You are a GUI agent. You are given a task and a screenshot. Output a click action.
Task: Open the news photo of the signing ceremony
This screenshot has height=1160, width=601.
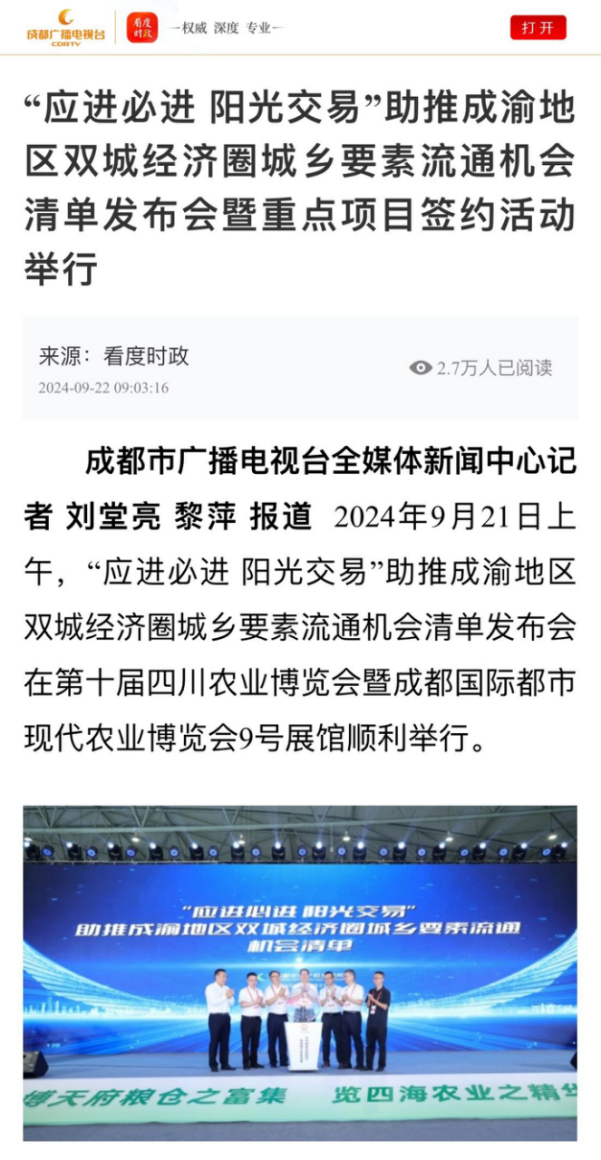(x=300, y=970)
